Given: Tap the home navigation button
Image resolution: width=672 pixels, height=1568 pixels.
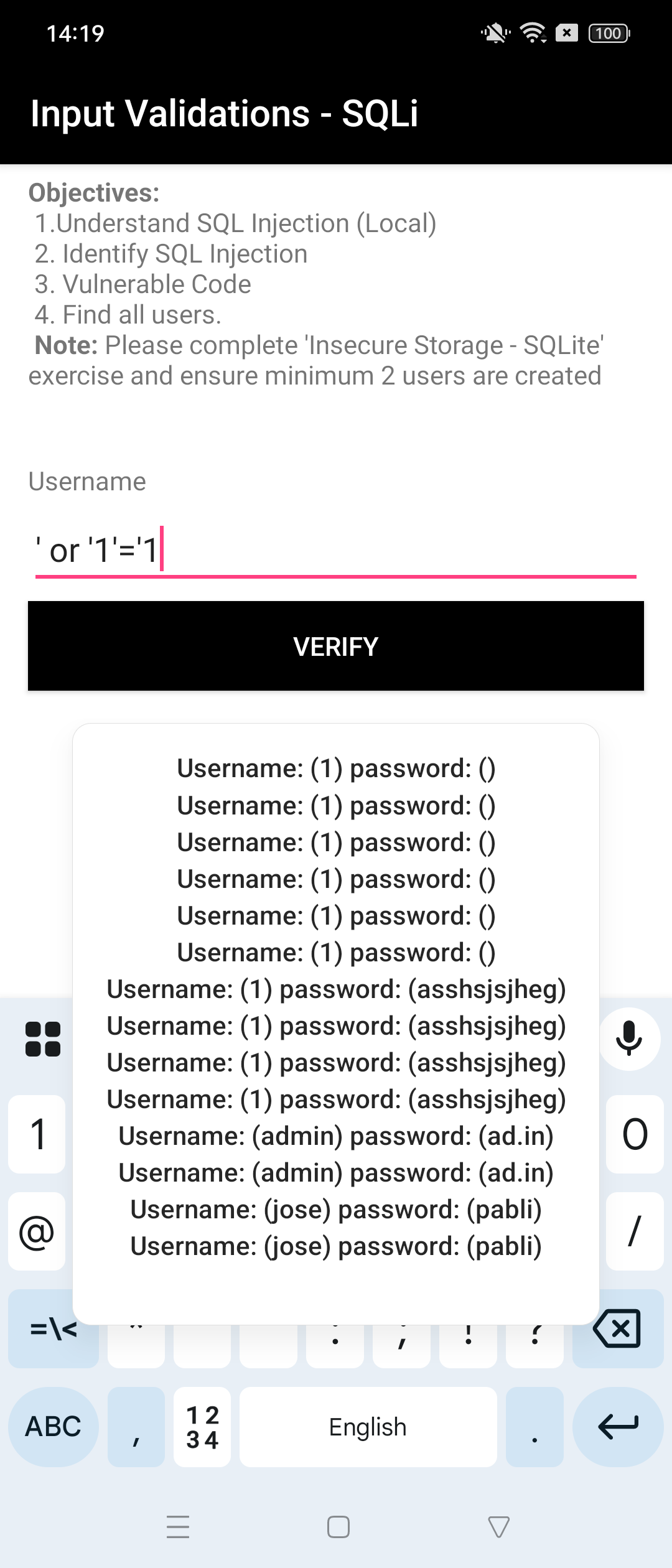Looking at the screenshot, I should (338, 1527).
